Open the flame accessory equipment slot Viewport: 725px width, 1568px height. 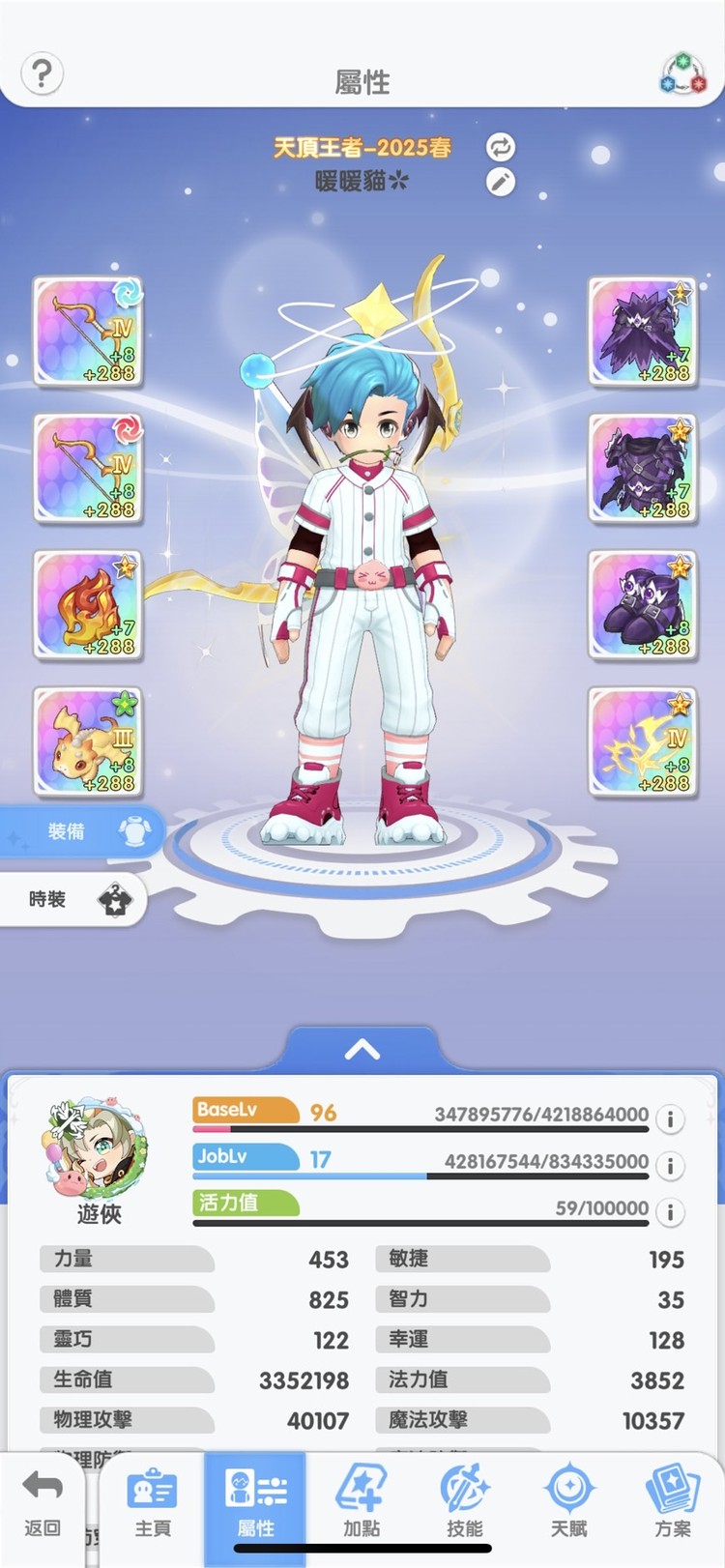pyautogui.click(x=88, y=605)
